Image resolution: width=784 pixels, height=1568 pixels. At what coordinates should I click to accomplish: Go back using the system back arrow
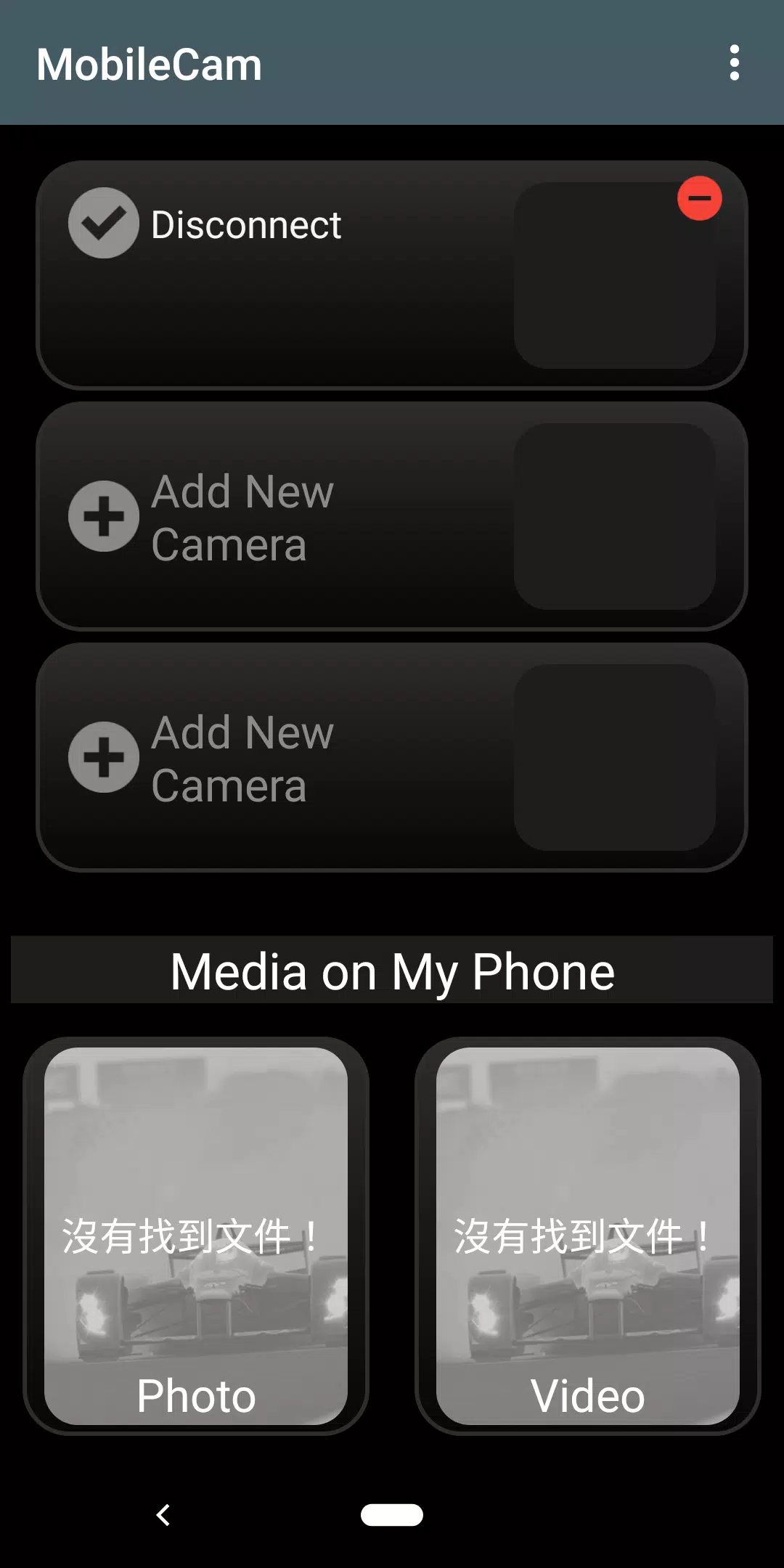pos(163,1515)
